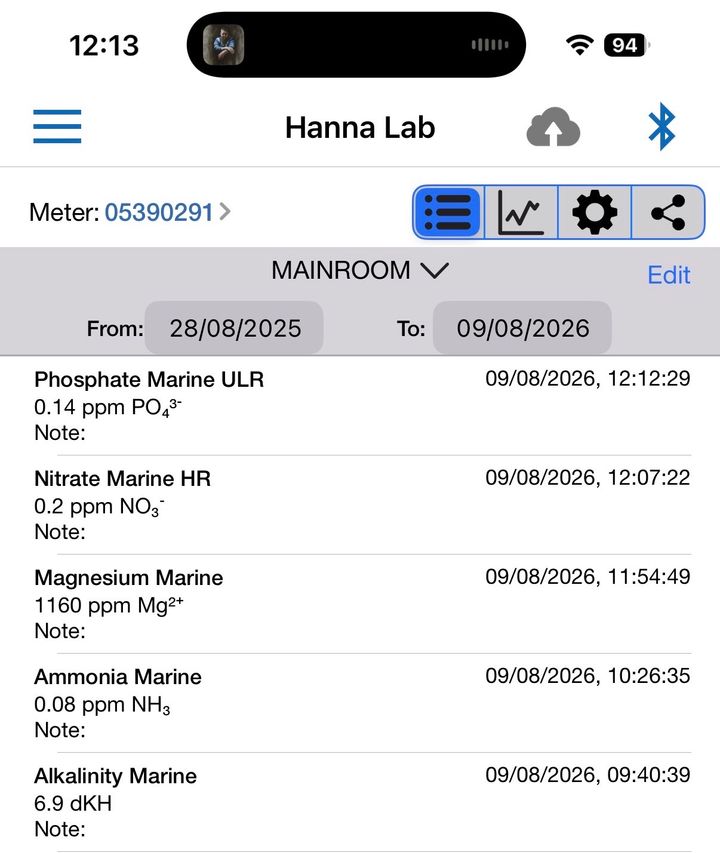Switch to the list view tab
The image size is (720, 853).
point(449,212)
